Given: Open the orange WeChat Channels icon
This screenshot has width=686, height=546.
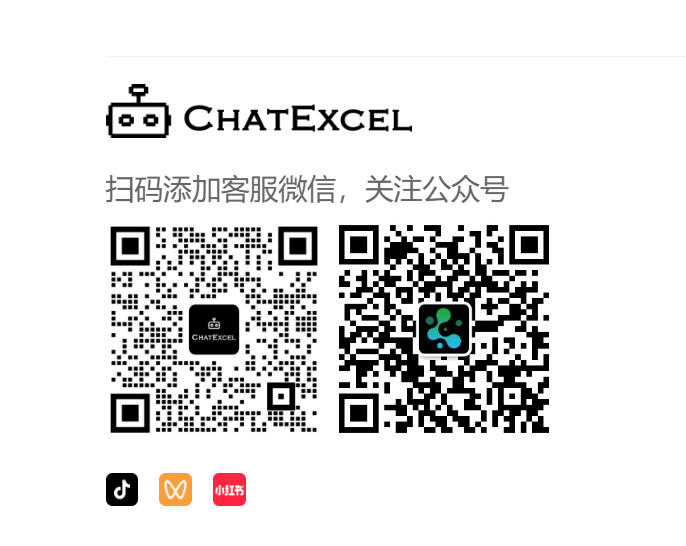Looking at the screenshot, I should click(x=175, y=489).
